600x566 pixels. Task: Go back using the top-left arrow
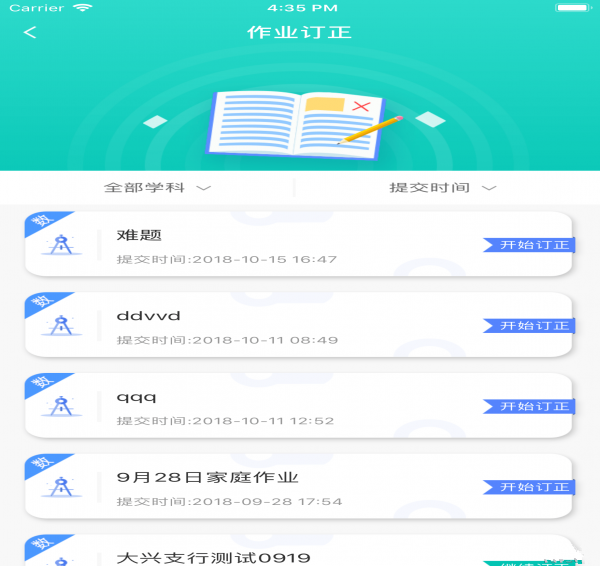coord(30,32)
